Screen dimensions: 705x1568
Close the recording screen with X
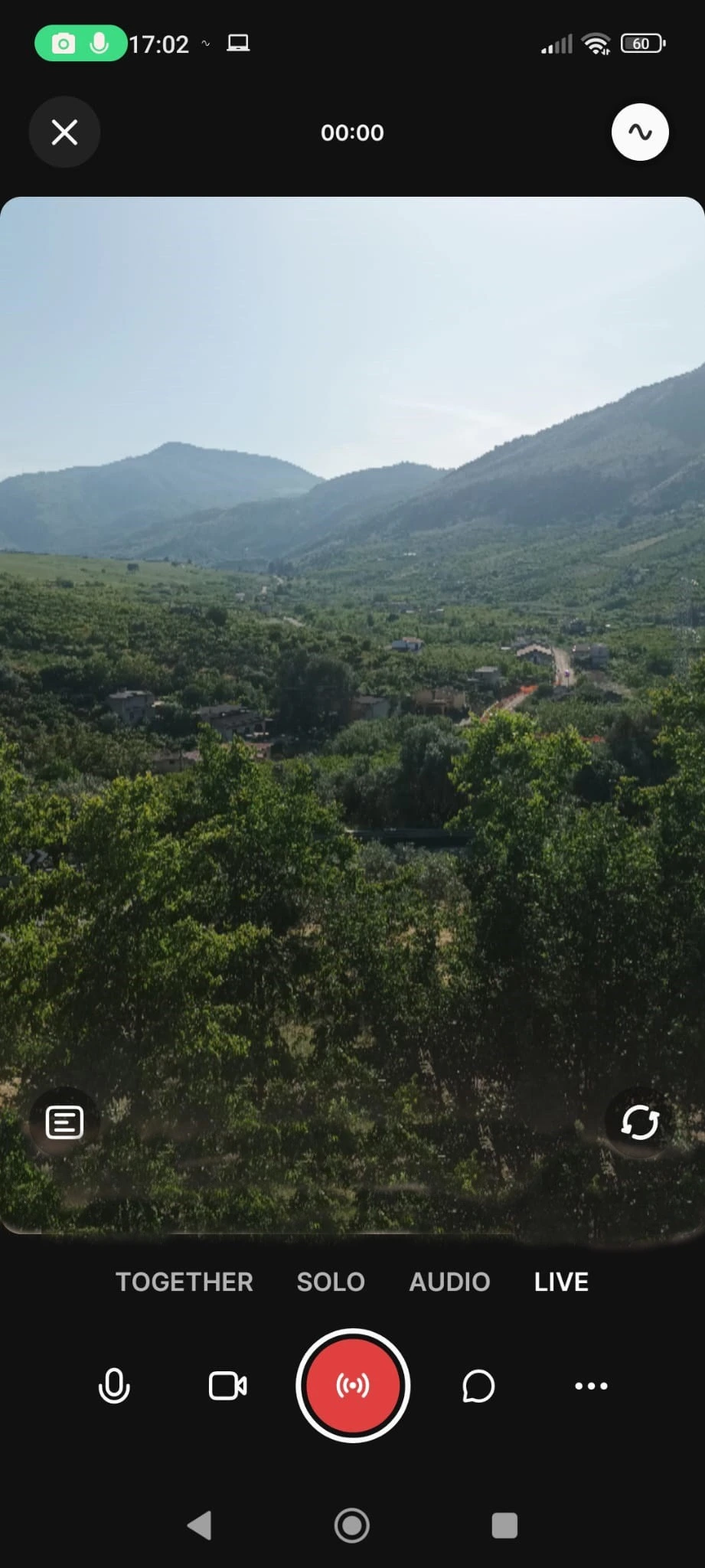64,132
